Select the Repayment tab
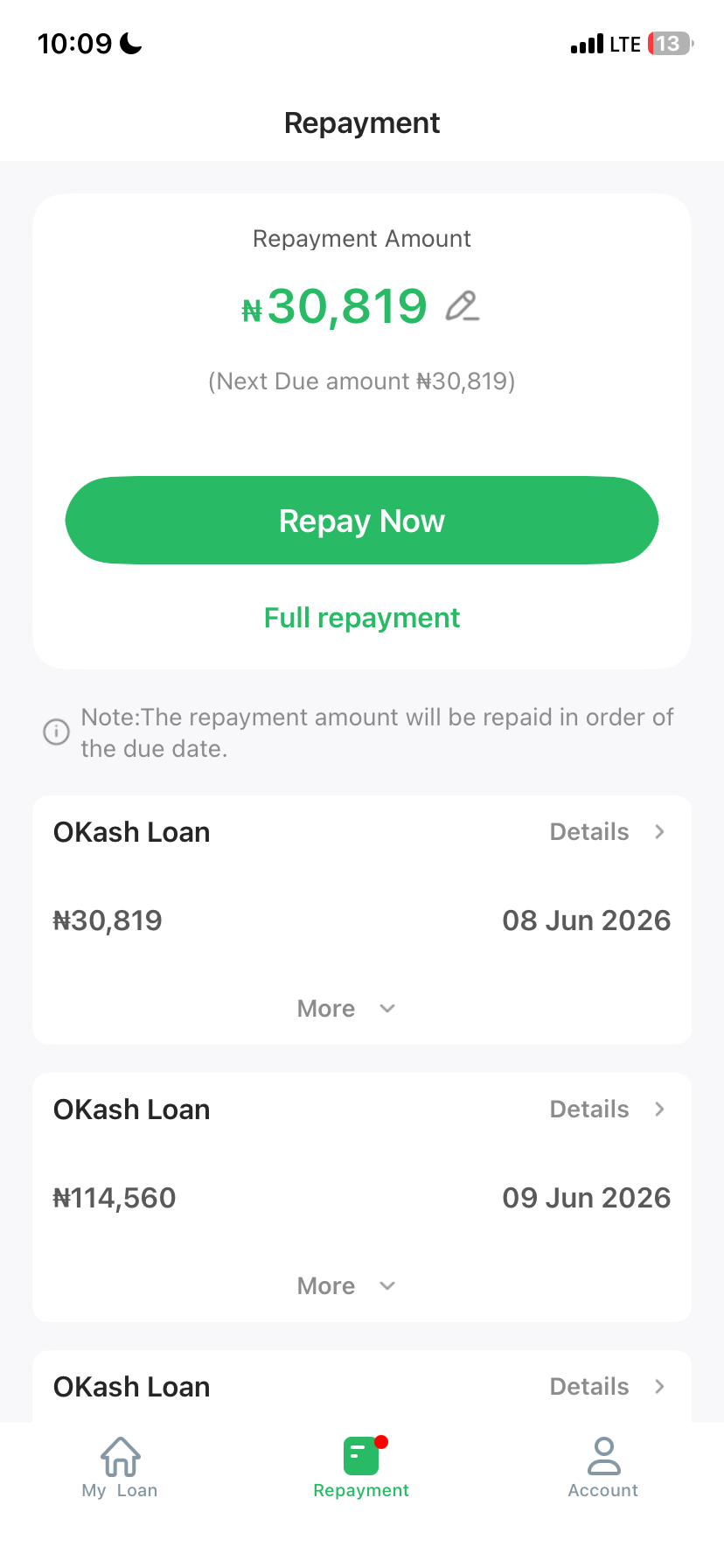The width and height of the screenshot is (724, 1568). [361, 1467]
